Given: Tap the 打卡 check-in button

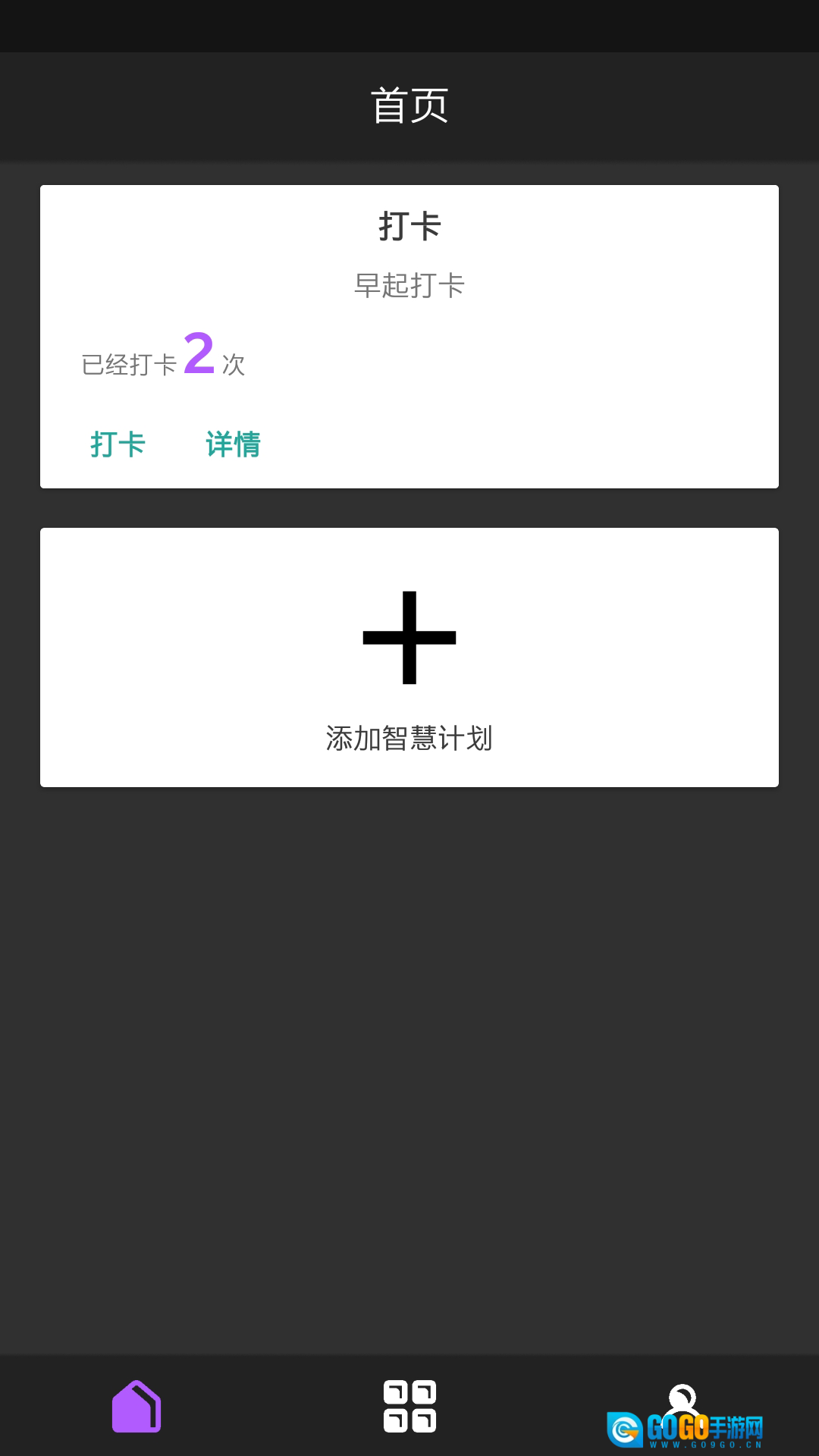Looking at the screenshot, I should pyautogui.click(x=118, y=444).
